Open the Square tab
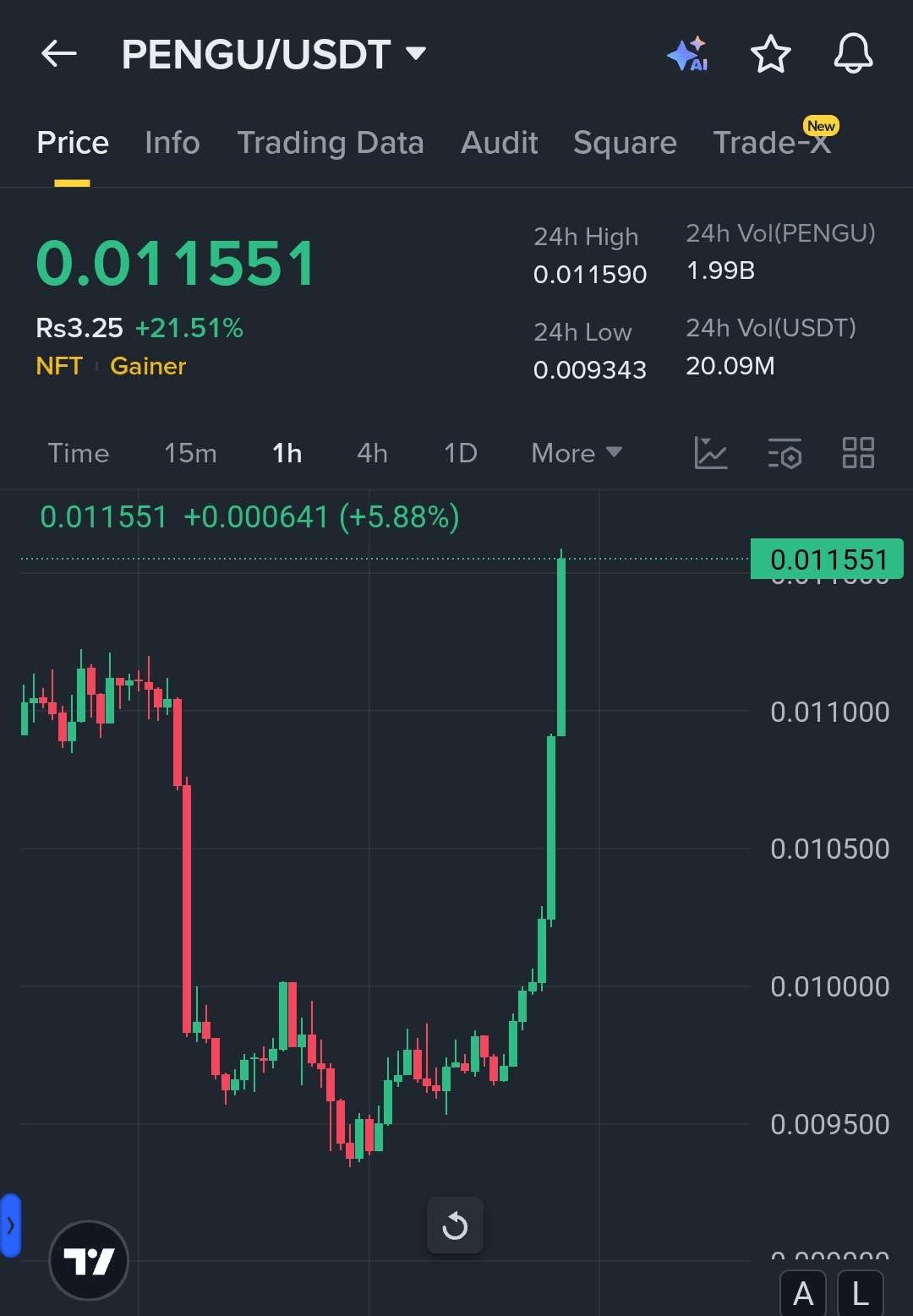The image size is (913, 1316). pyautogui.click(x=625, y=143)
